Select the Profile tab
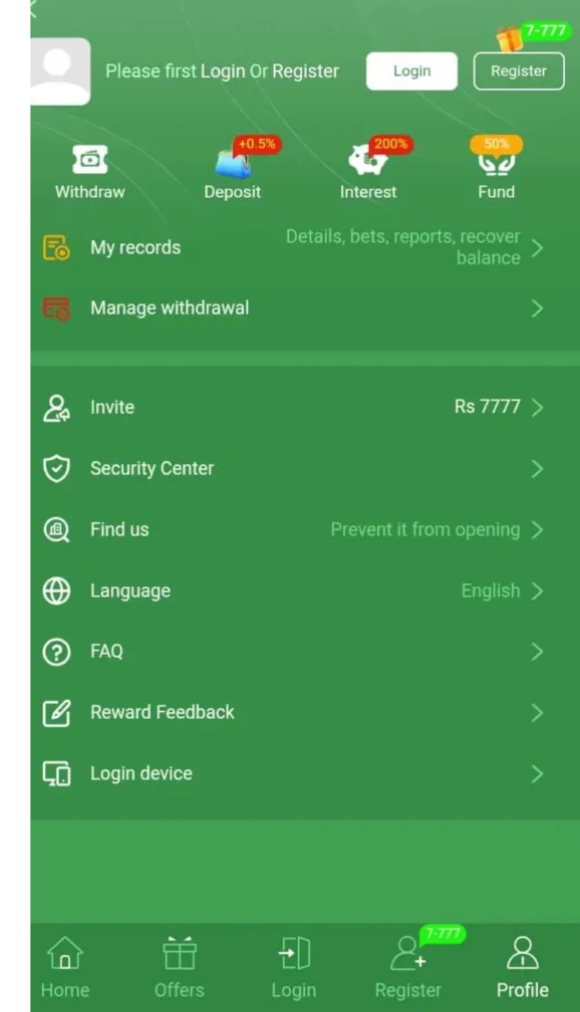The image size is (580, 1012). click(x=523, y=968)
